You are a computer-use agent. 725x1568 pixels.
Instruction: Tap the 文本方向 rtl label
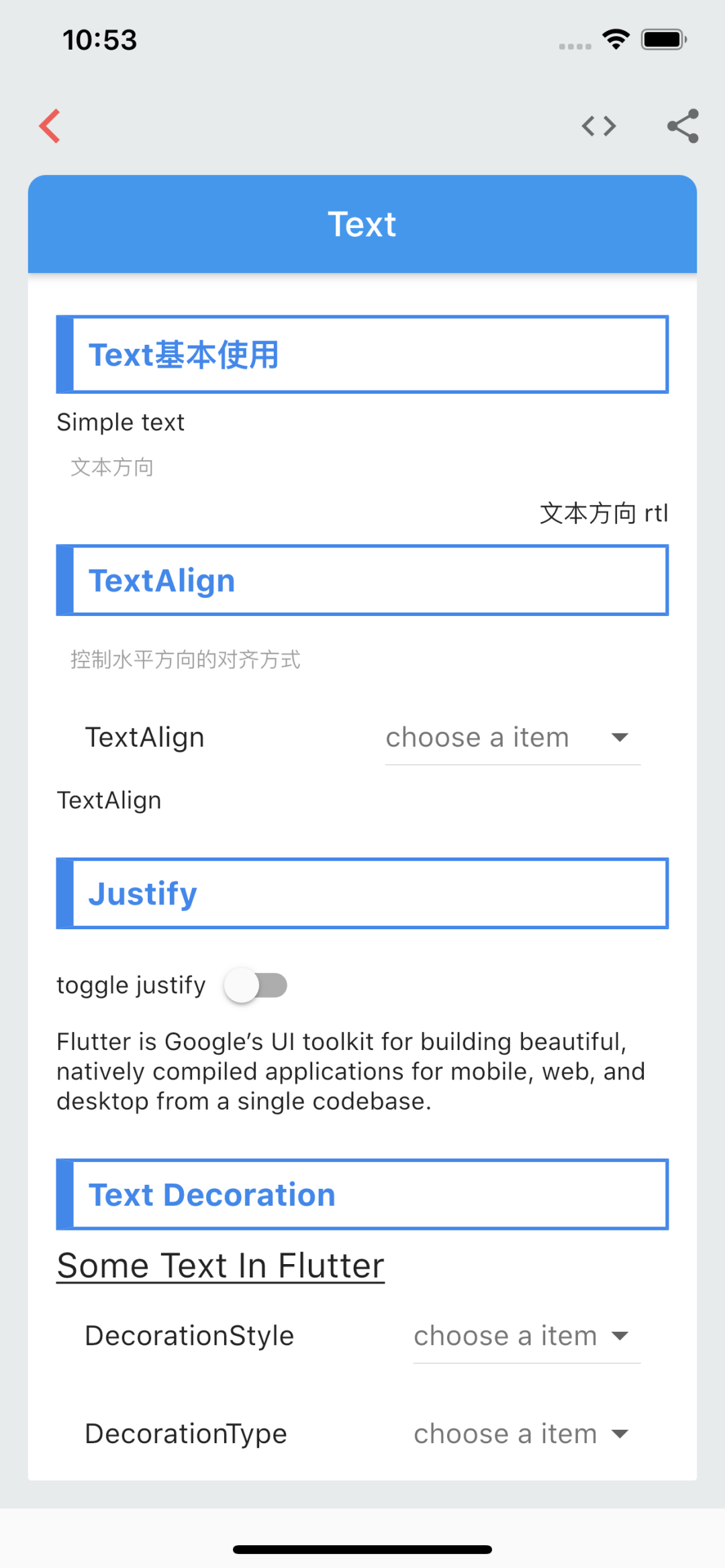pyautogui.click(x=603, y=513)
